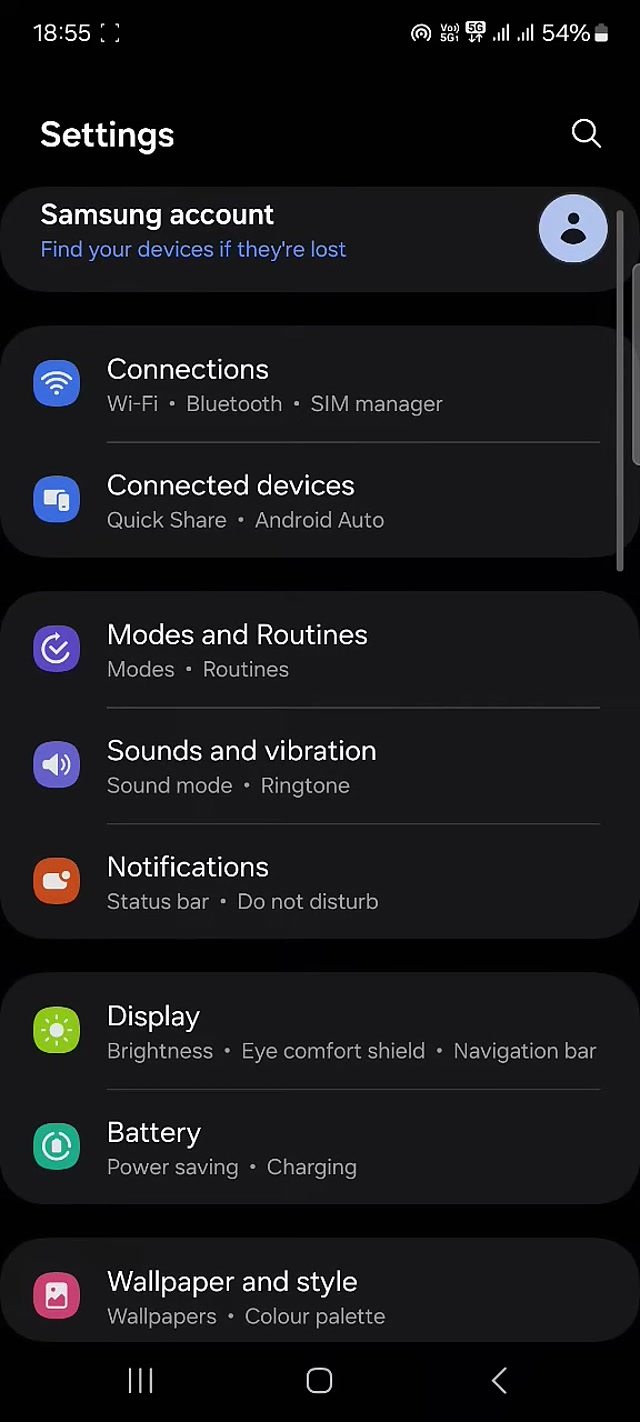640x1422 pixels.
Task: Open Sounds and vibration settings
Action: click(300, 766)
